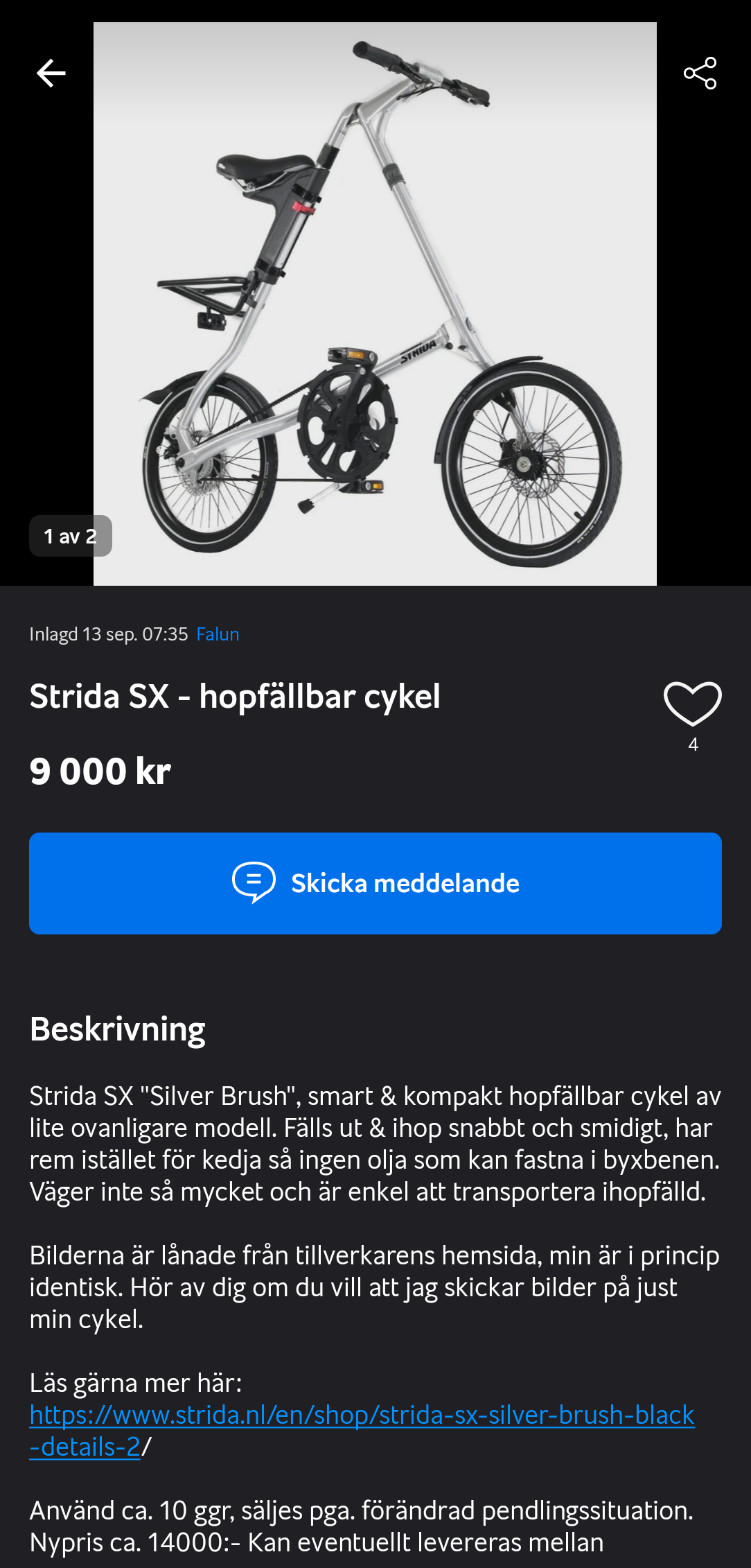Image resolution: width=751 pixels, height=1568 pixels.
Task: Click the 9 000 kr price text
Action: pyautogui.click(x=99, y=772)
